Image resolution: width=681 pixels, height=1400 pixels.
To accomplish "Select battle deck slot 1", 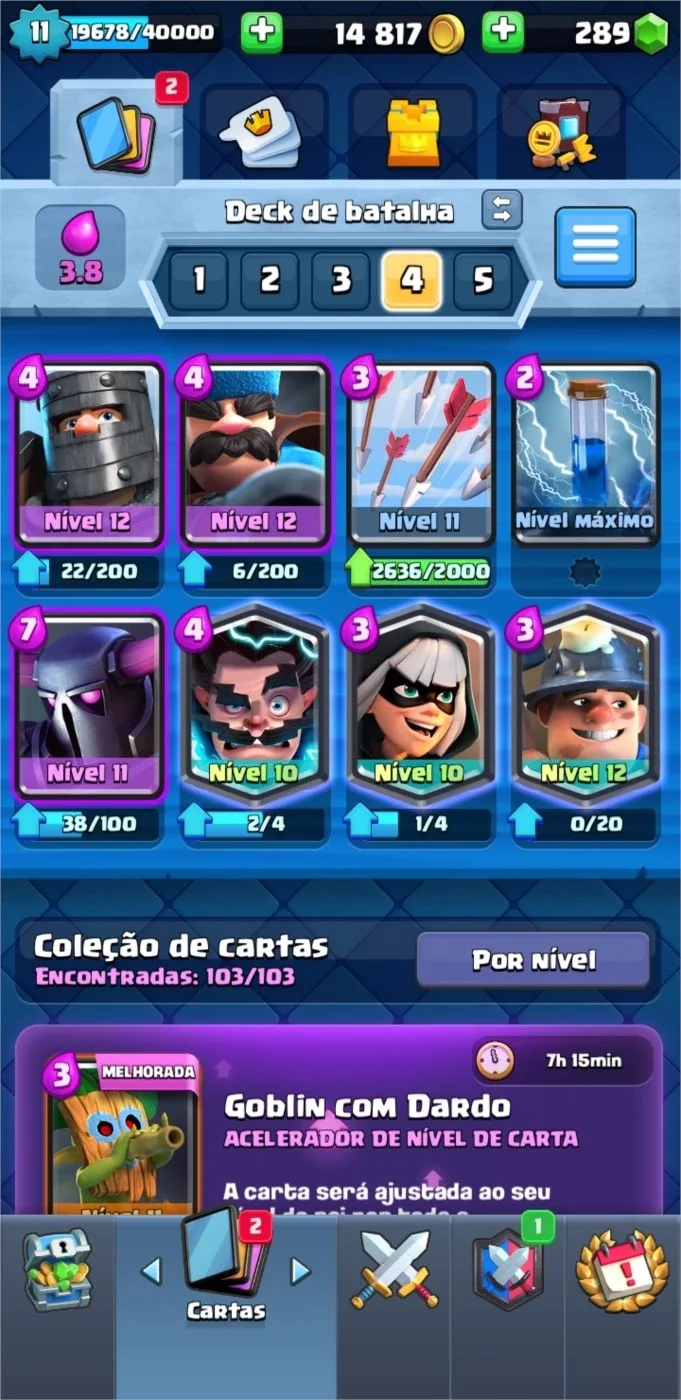I will pos(197,279).
